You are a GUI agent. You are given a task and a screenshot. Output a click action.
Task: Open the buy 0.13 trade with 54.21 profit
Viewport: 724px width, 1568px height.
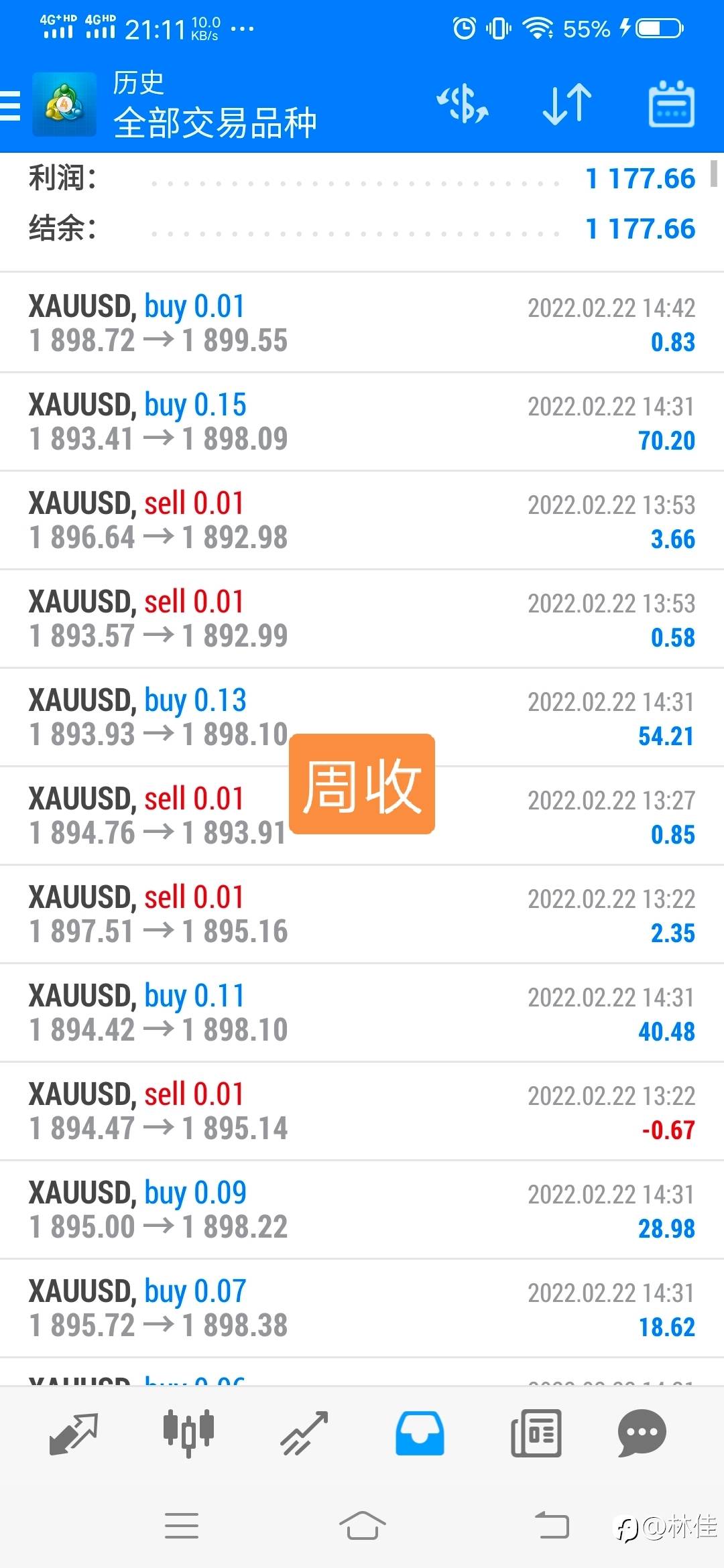[362, 717]
